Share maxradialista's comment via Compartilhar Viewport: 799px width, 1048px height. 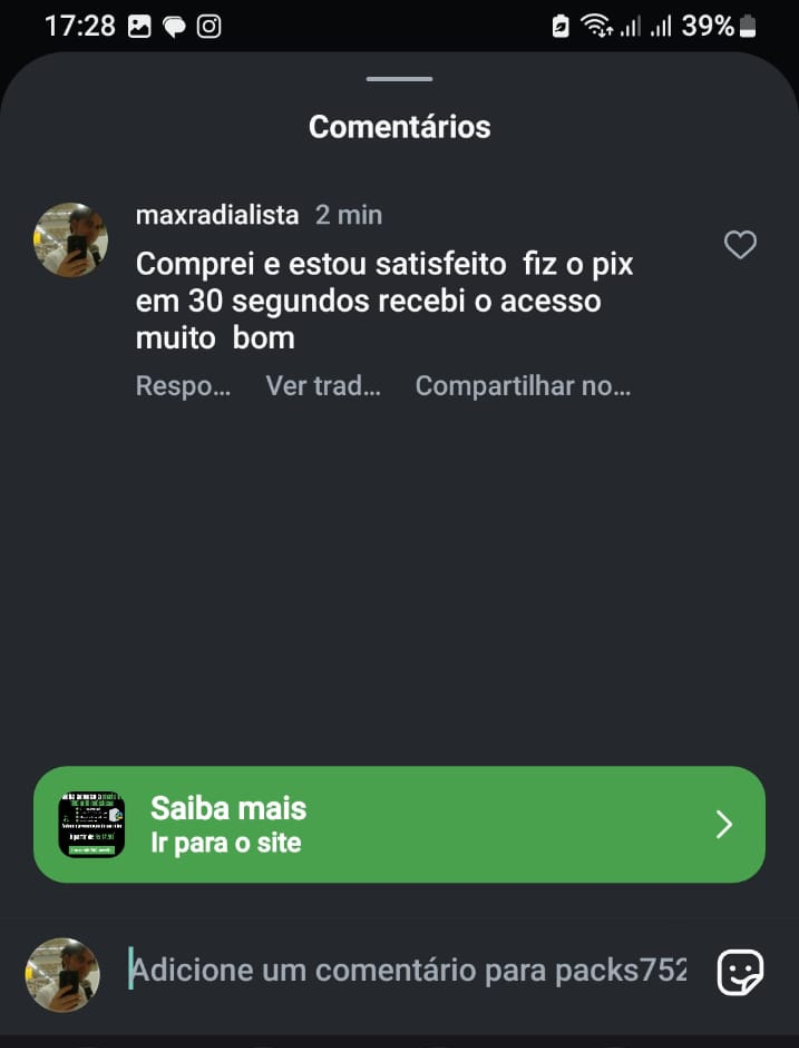tap(522, 386)
